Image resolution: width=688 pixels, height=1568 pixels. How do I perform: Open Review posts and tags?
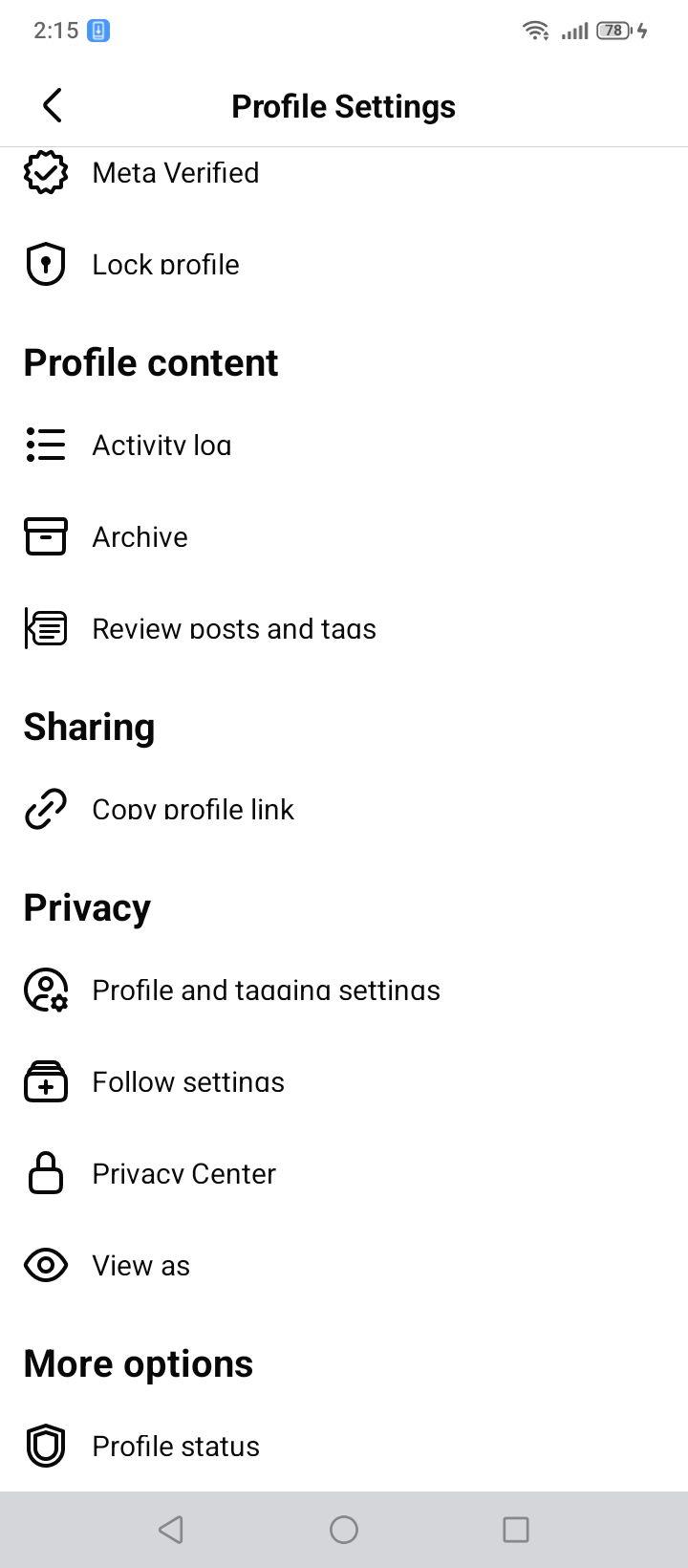(344, 629)
